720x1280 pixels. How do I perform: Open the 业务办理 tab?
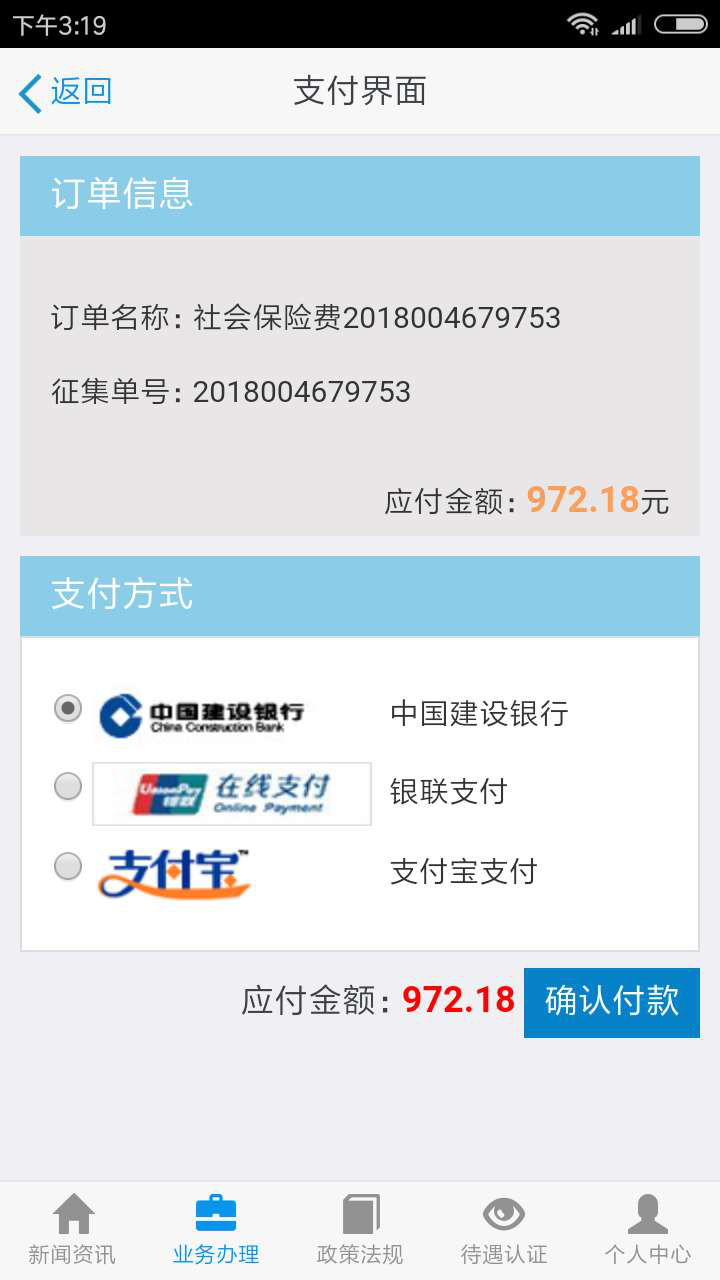click(x=216, y=1230)
